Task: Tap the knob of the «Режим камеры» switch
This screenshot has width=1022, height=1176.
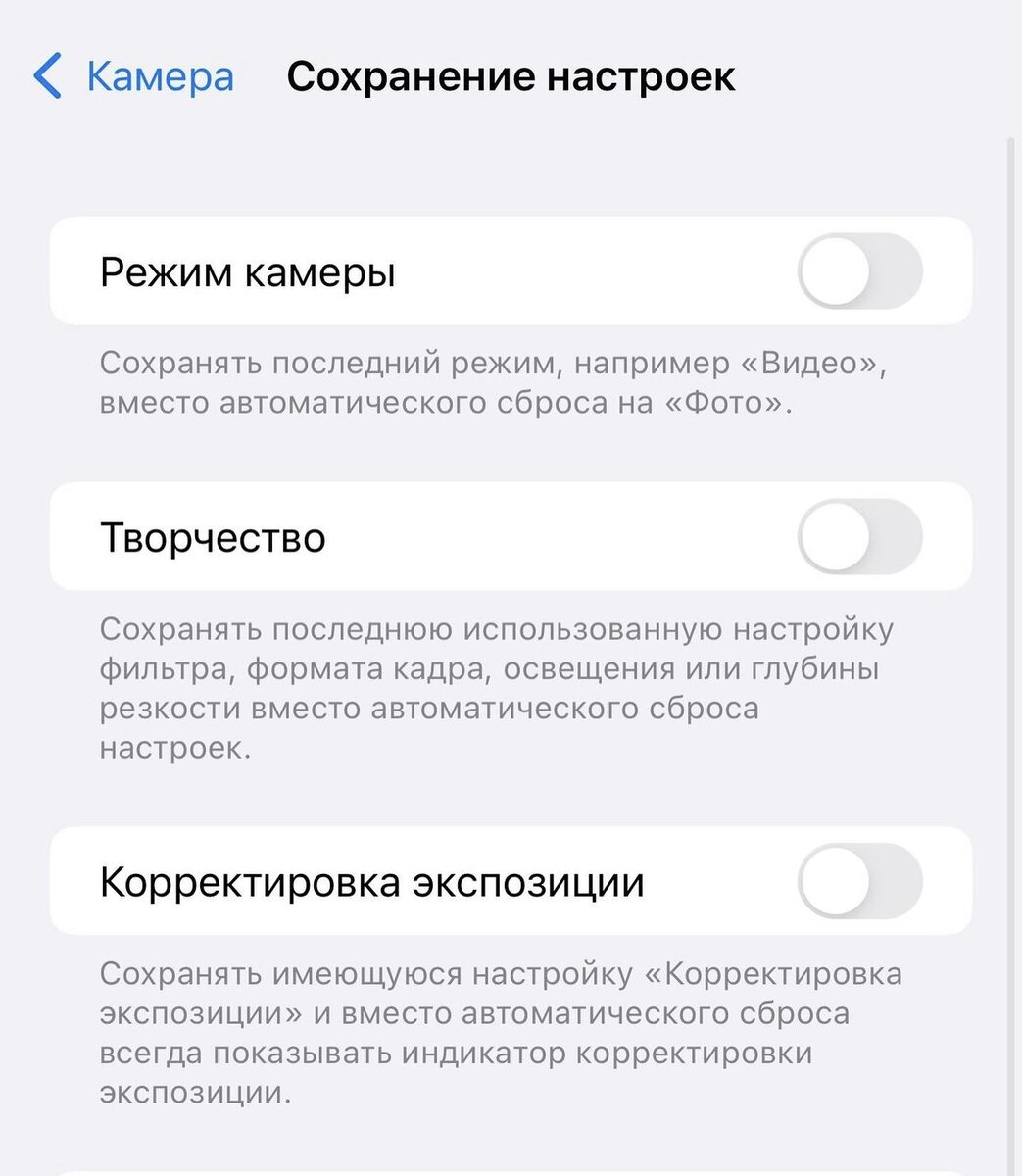Action: [835, 271]
